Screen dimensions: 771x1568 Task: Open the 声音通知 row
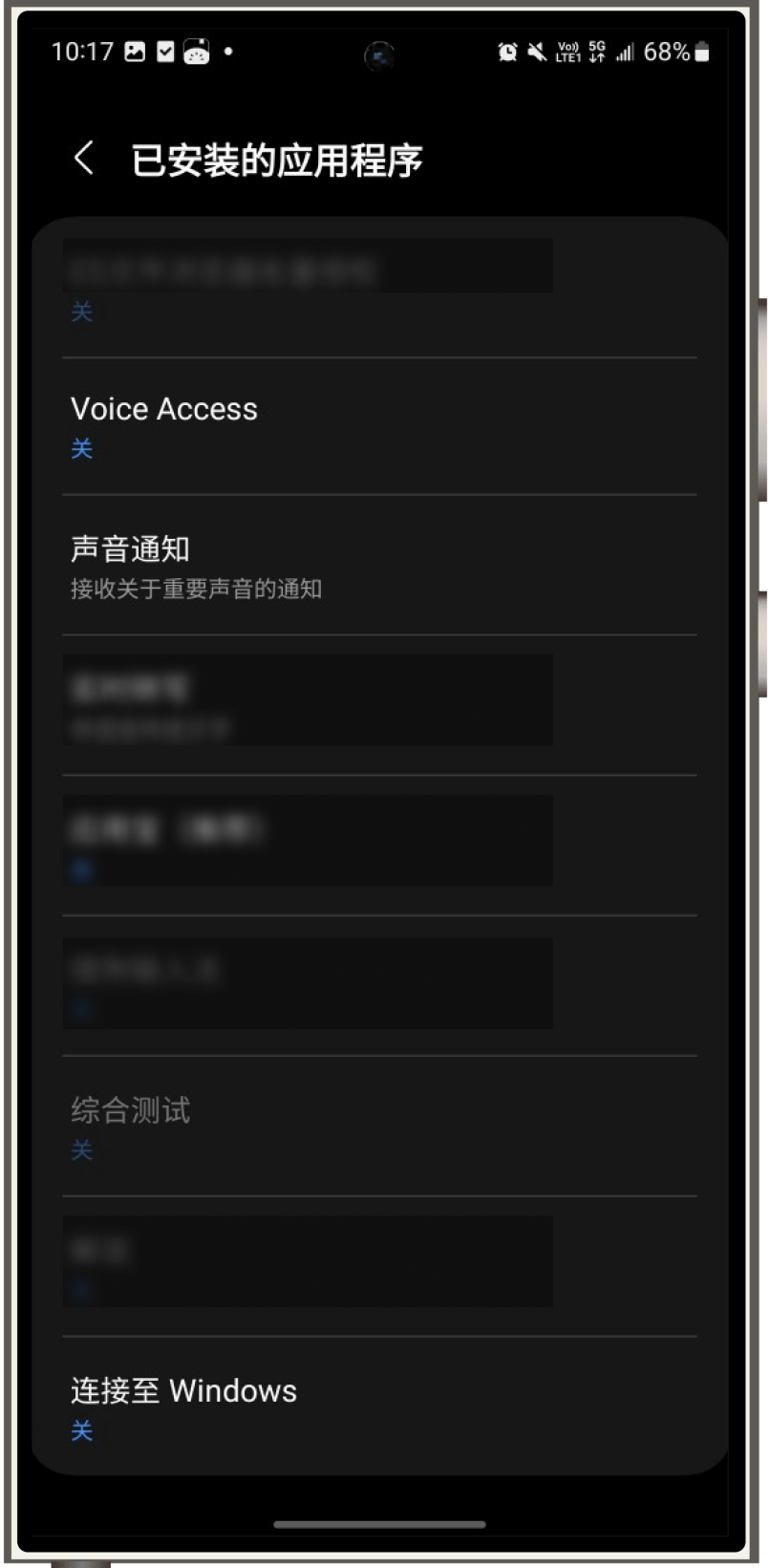click(x=378, y=566)
